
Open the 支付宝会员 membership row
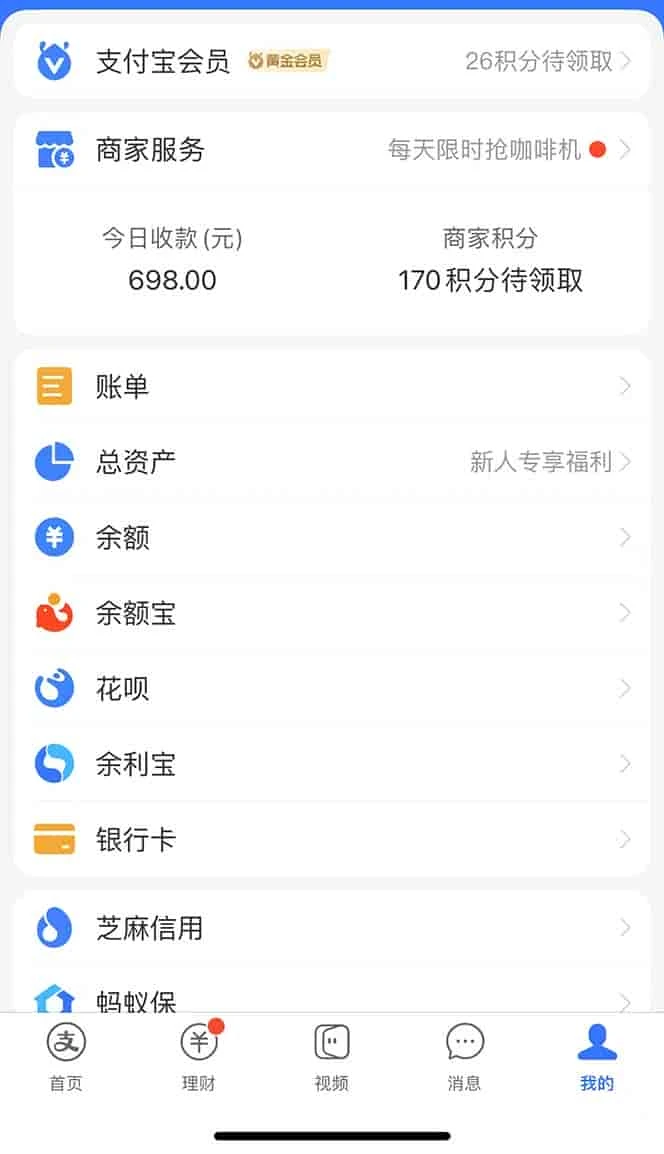pyautogui.click(x=331, y=61)
